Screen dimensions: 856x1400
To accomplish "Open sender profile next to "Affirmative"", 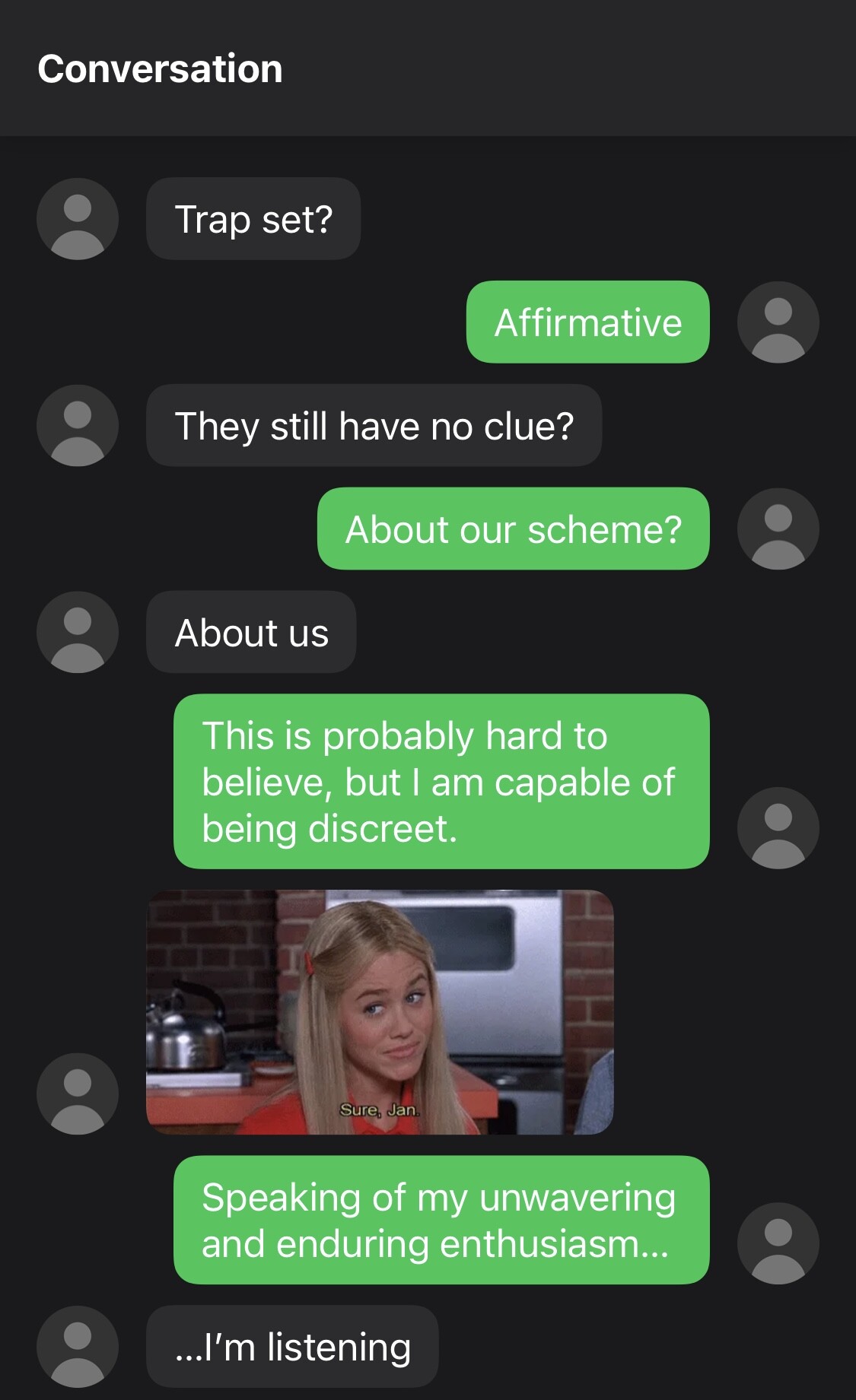I will point(778,322).
